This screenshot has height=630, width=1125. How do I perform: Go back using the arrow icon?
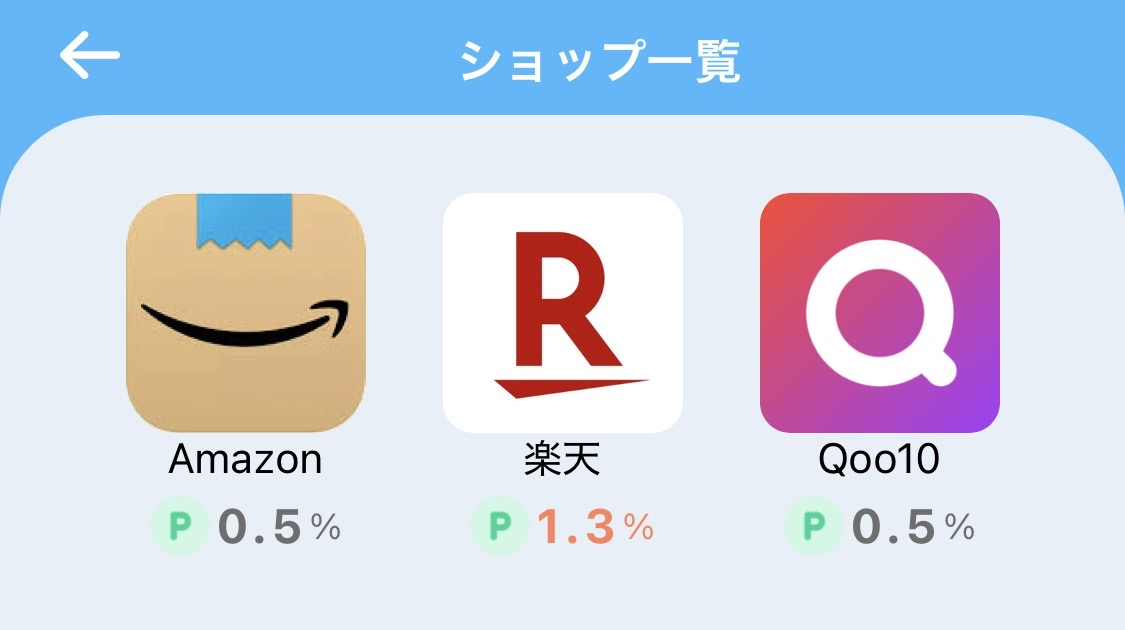click(89, 56)
